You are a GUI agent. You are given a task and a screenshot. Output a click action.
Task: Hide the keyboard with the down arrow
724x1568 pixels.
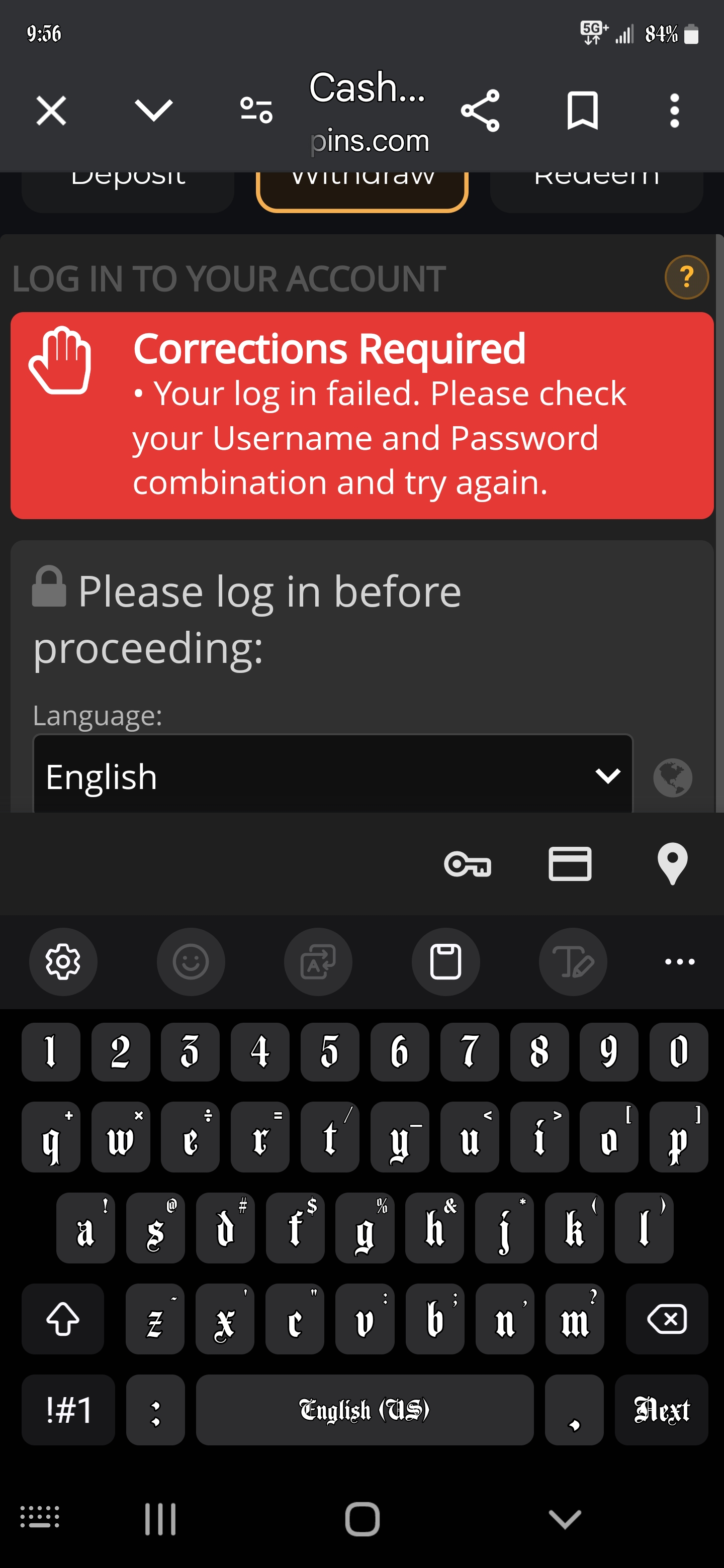tap(565, 1519)
